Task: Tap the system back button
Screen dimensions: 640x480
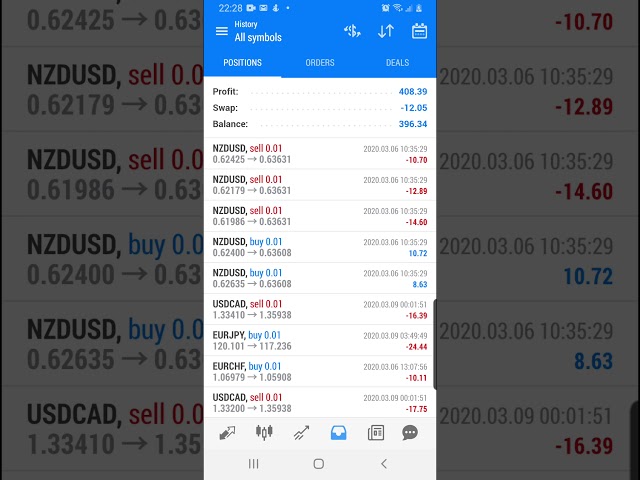Action: (x=384, y=464)
